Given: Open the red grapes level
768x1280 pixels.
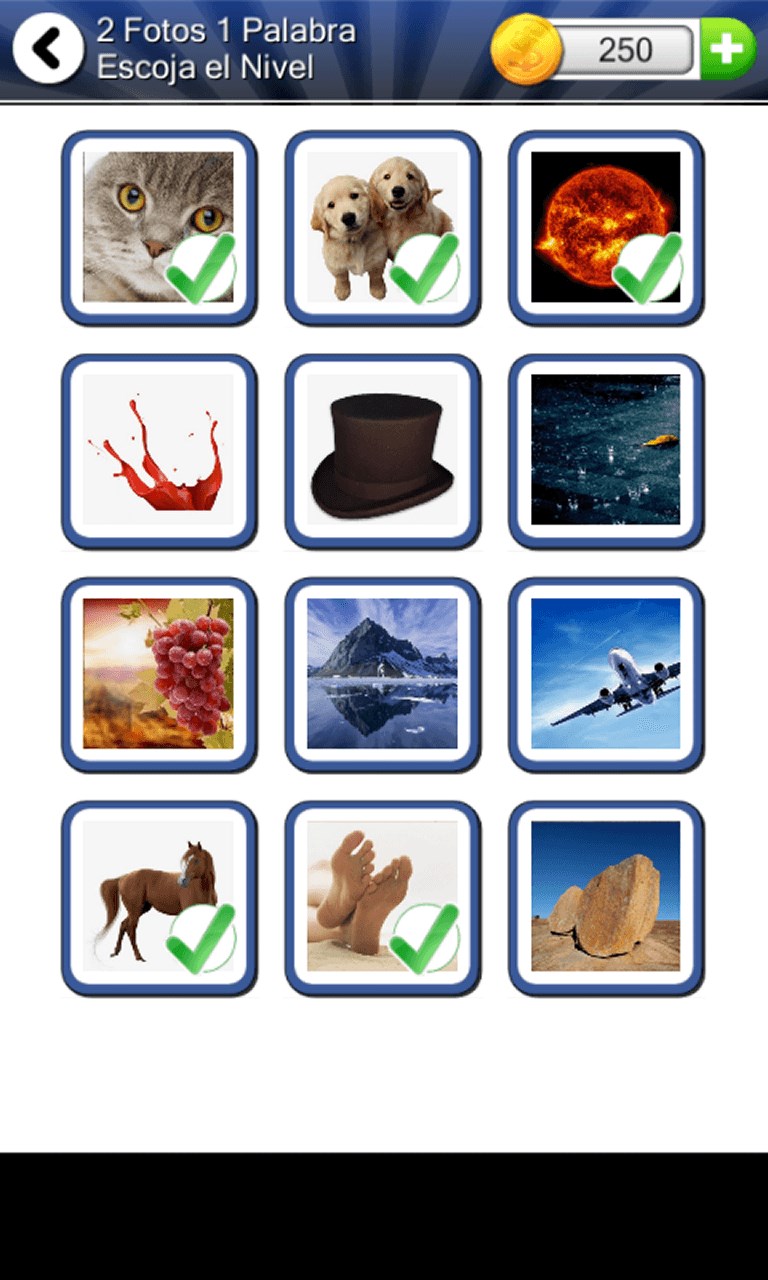Looking at the screenshot, I should (x=159, y=674).
